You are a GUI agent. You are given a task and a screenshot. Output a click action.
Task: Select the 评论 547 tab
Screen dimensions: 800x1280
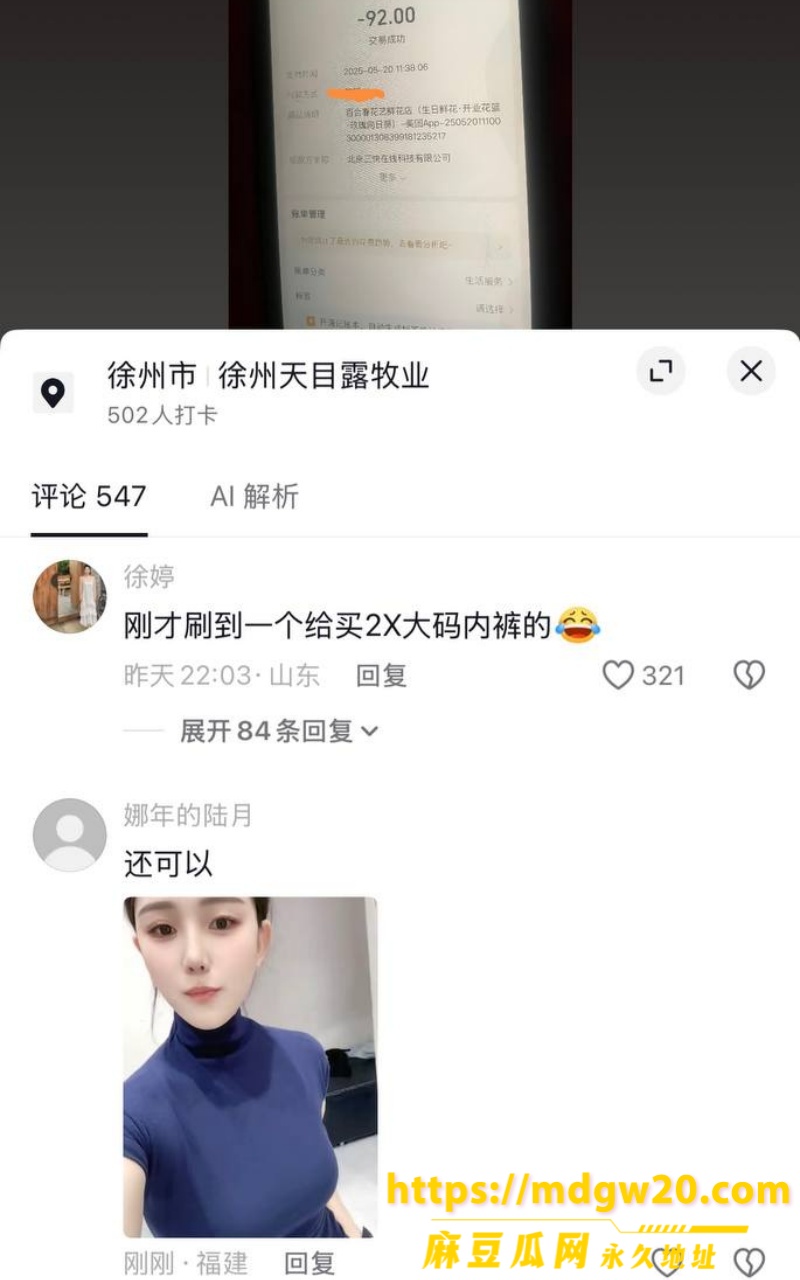click(x=89, y=496)
